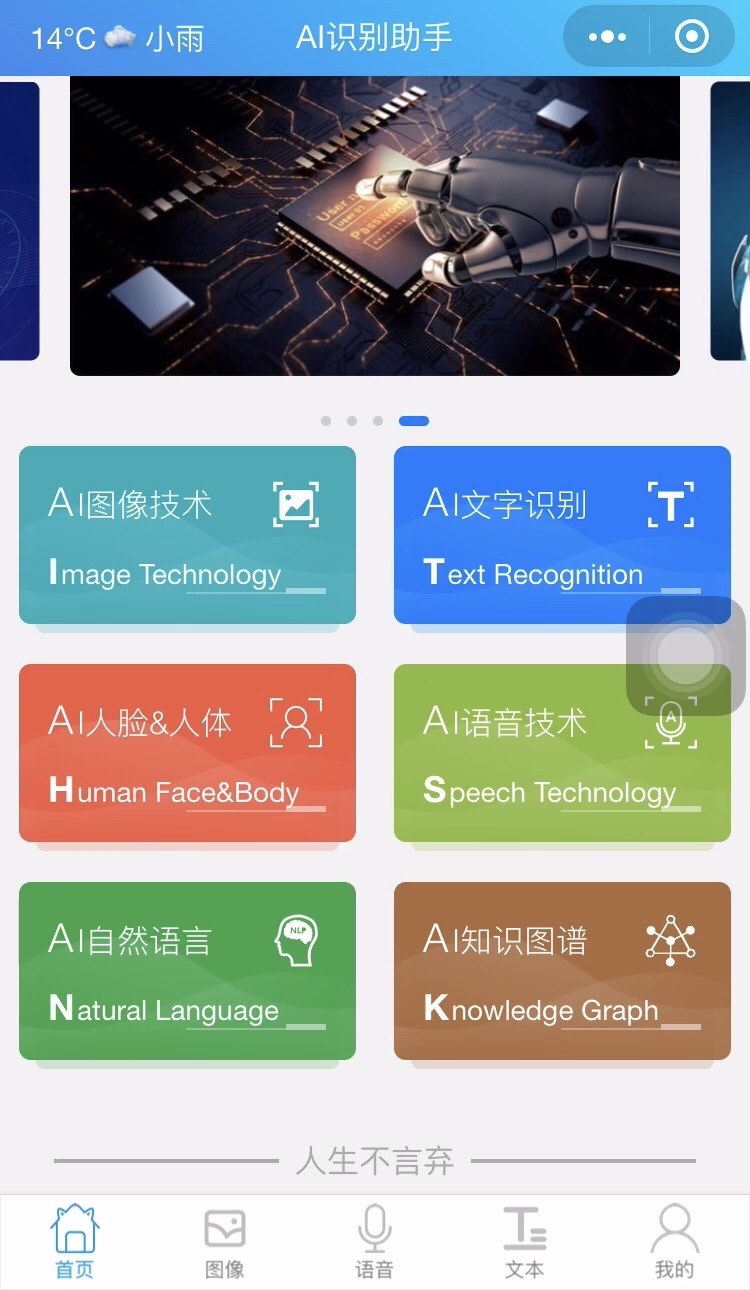Viewport: 750px width, 1290px height.
Task: Switch to the 我的 tab
Action: [675, 1242]
